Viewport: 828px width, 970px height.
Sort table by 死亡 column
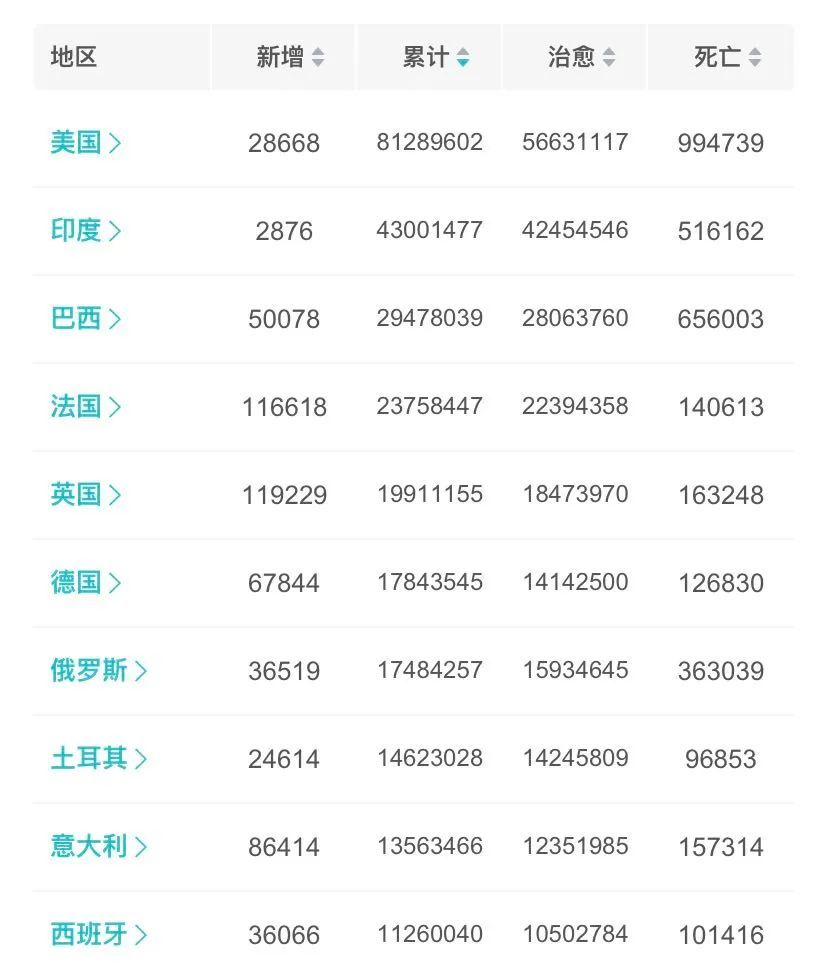(x=727, y=57)
